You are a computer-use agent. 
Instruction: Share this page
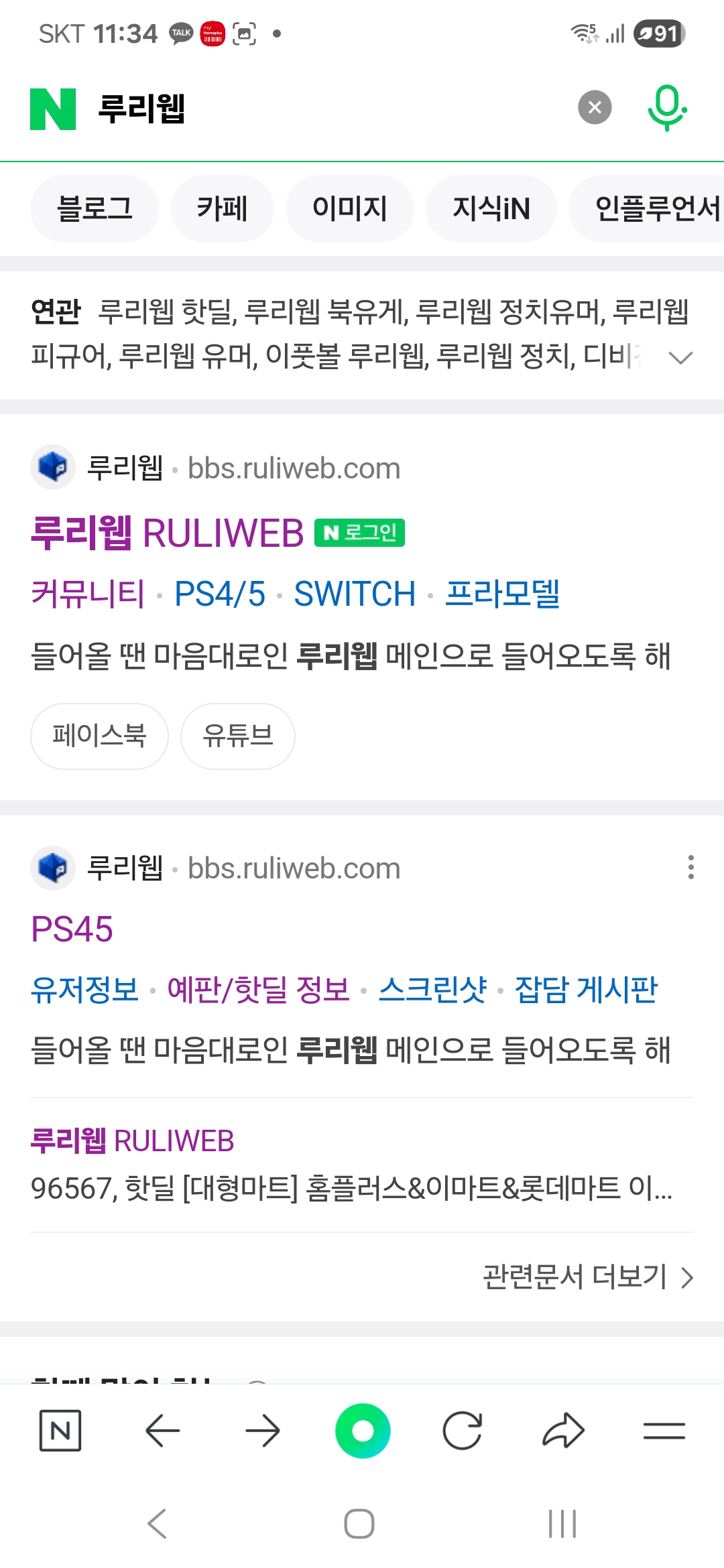pyautogui.click(x=563, y=1431)
